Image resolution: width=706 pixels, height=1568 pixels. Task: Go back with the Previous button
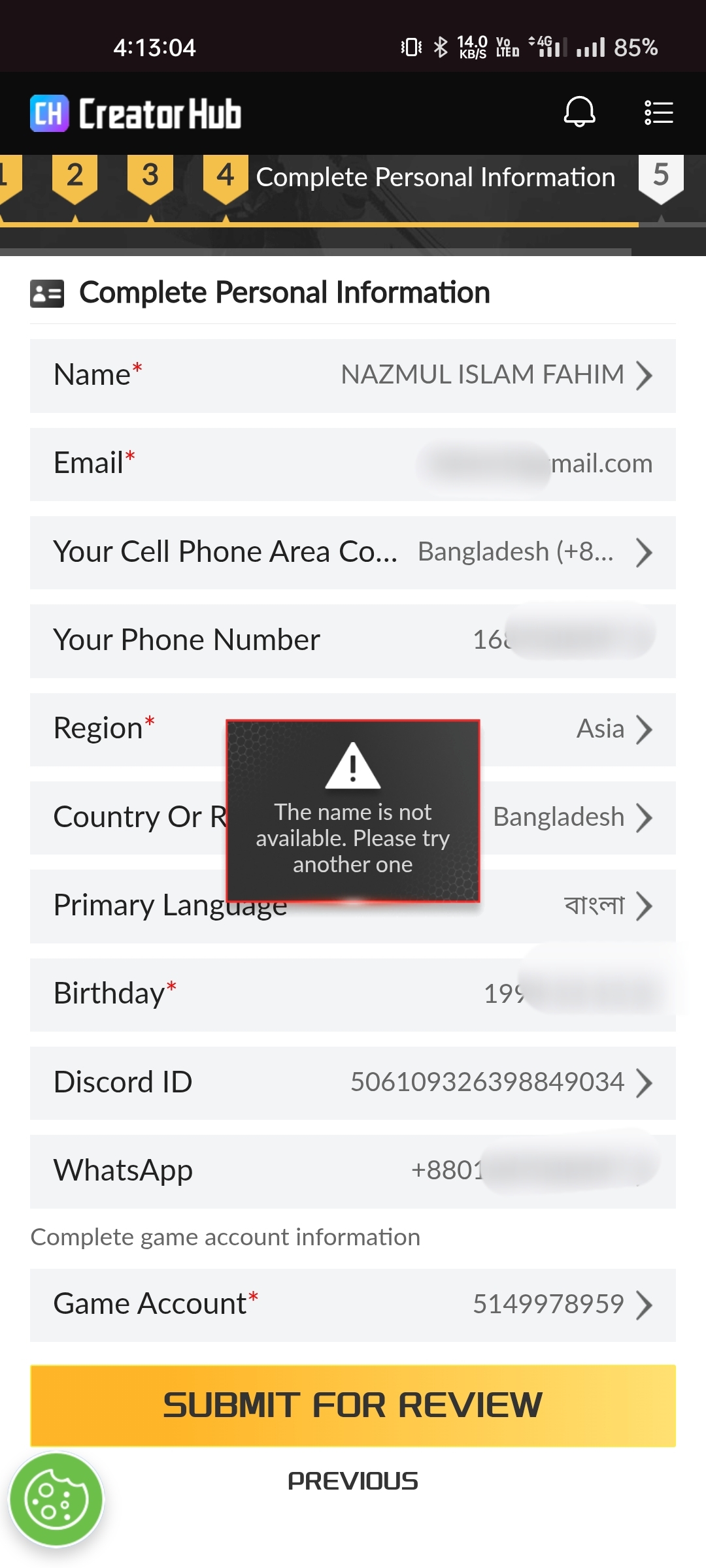(x=353, y=1481)
